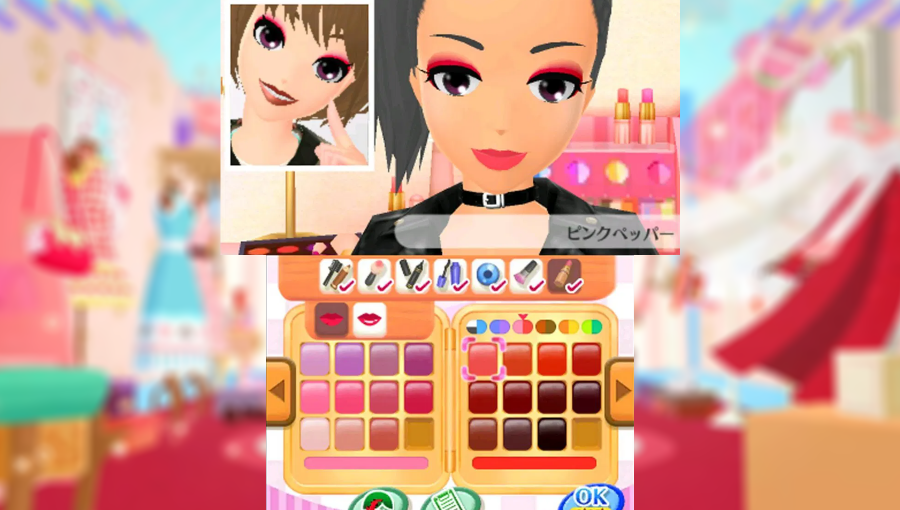Select the eyebrow pencil makeup tool

(x=334, y=274)
